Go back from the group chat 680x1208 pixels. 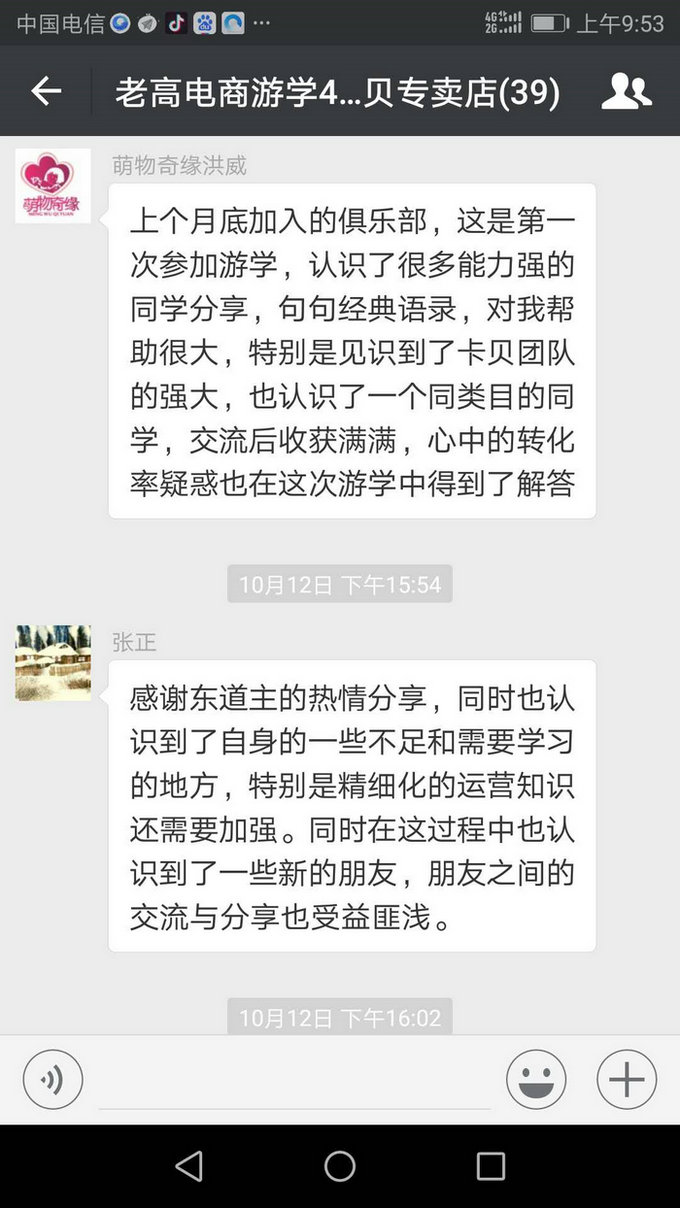46,92
